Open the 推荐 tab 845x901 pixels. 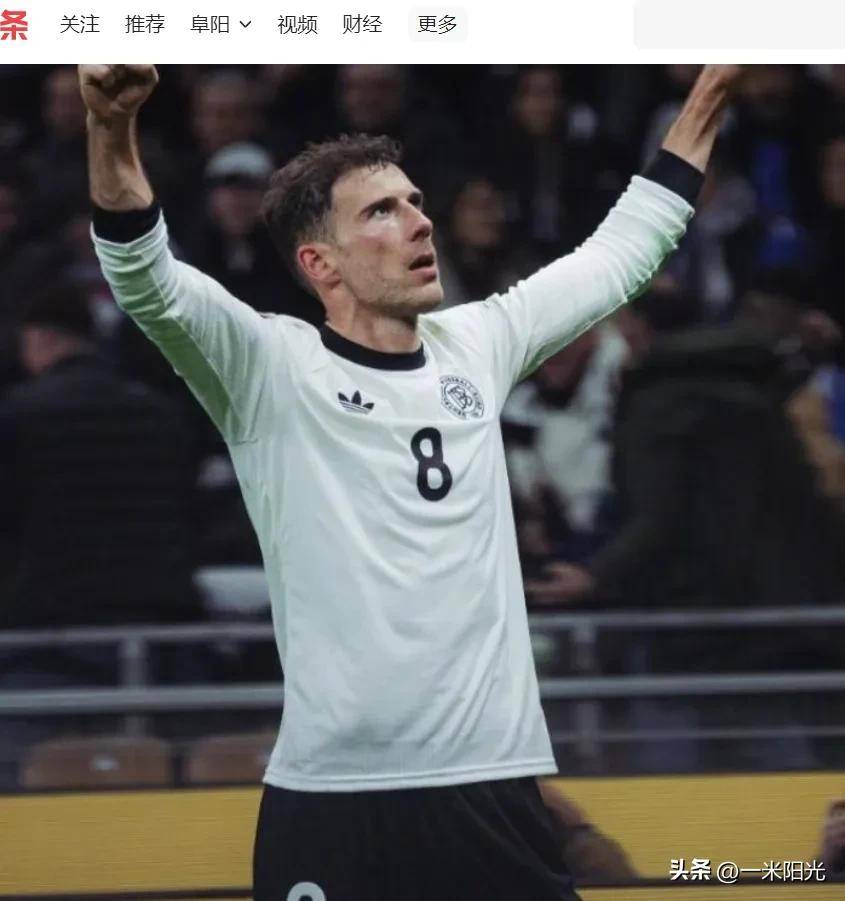[145, 24]
